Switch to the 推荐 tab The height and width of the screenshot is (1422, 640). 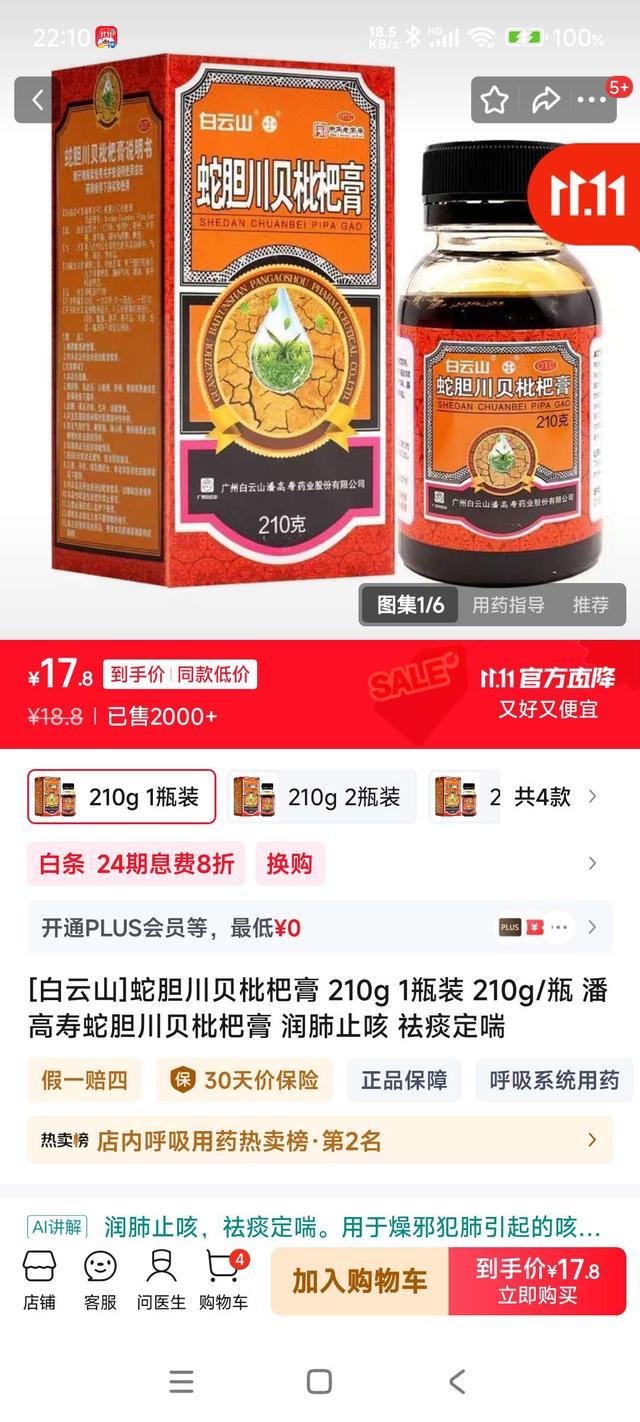(590, 604)
